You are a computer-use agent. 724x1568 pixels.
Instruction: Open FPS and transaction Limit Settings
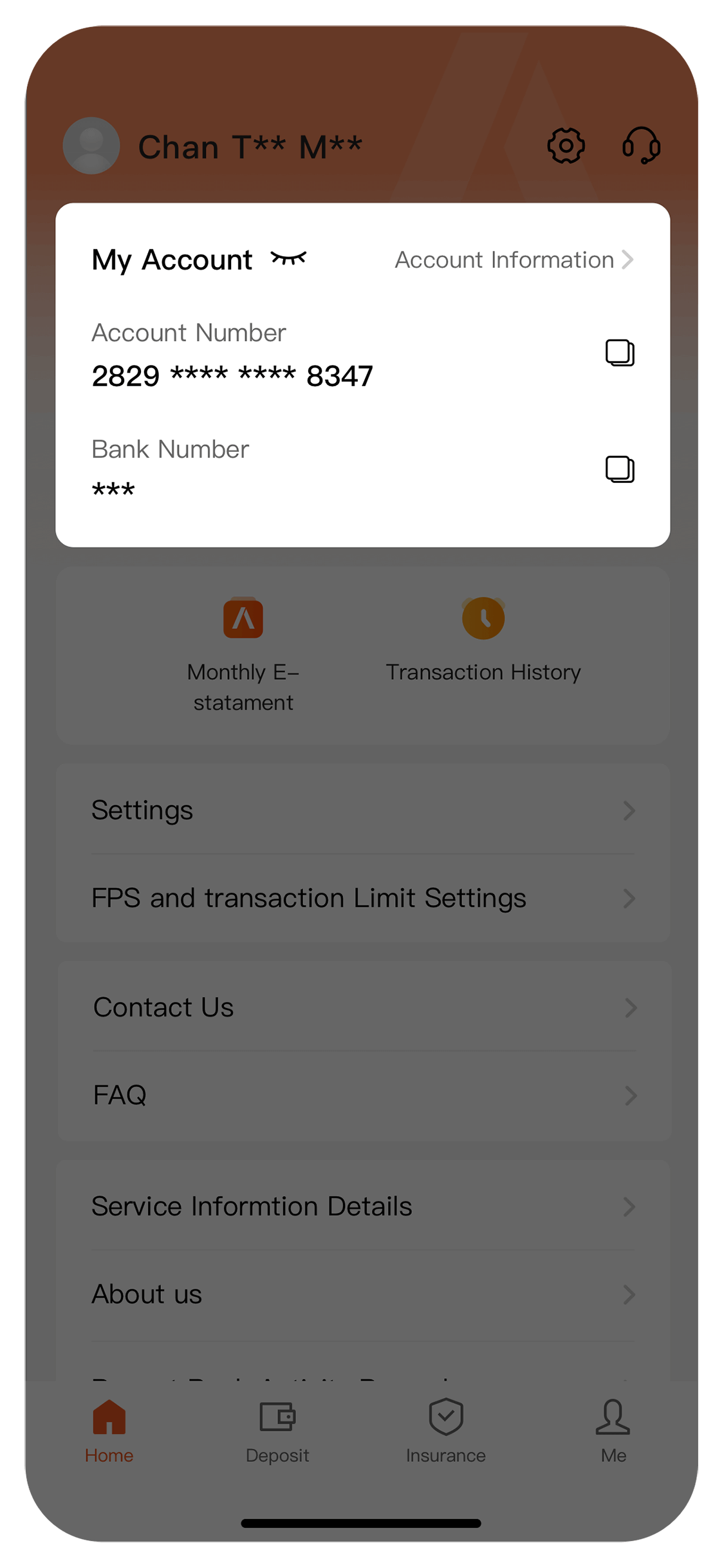[363, 898]
